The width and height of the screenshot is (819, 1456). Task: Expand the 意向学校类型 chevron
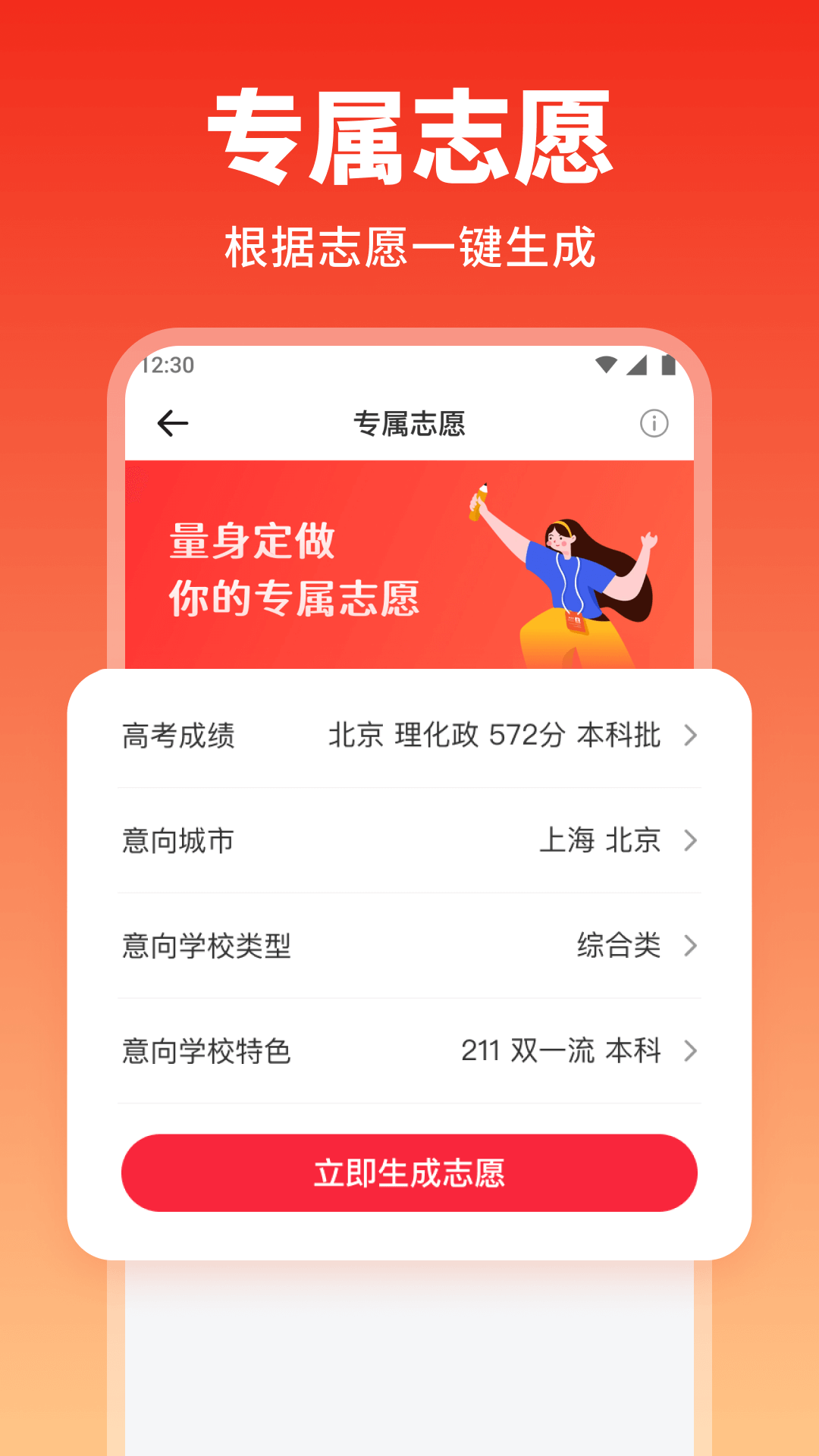689,946
